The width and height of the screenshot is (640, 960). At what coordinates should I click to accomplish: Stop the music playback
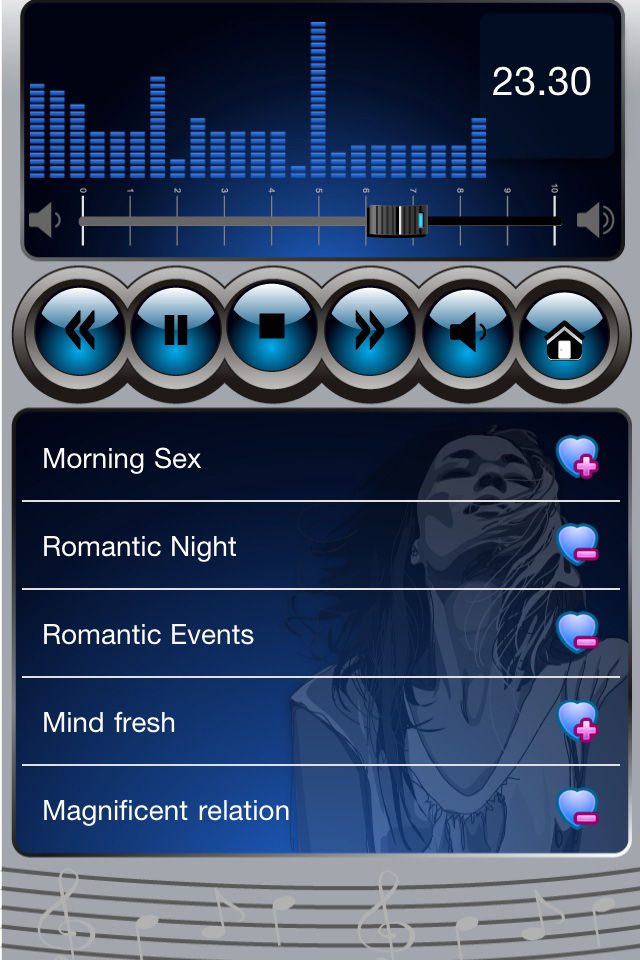coord(272,330)
